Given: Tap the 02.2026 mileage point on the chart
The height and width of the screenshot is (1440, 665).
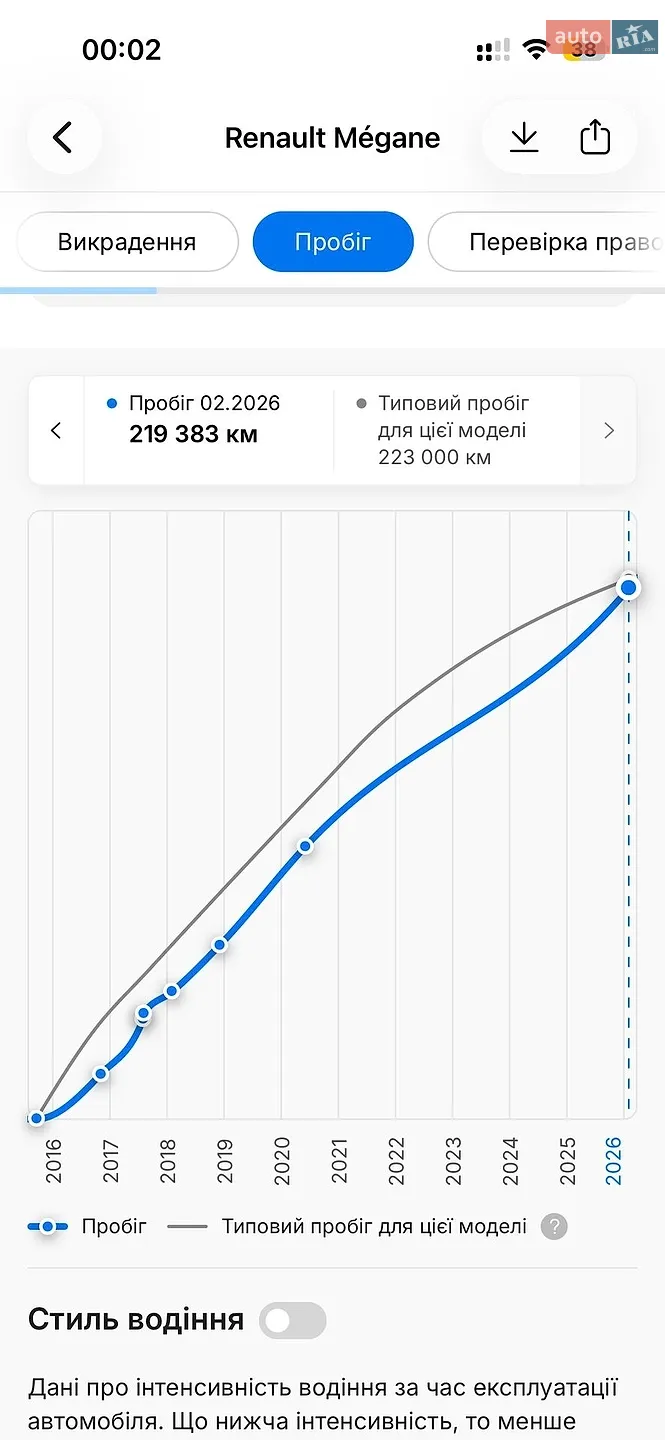Looking at the screenshot, I should pos(628,588).
